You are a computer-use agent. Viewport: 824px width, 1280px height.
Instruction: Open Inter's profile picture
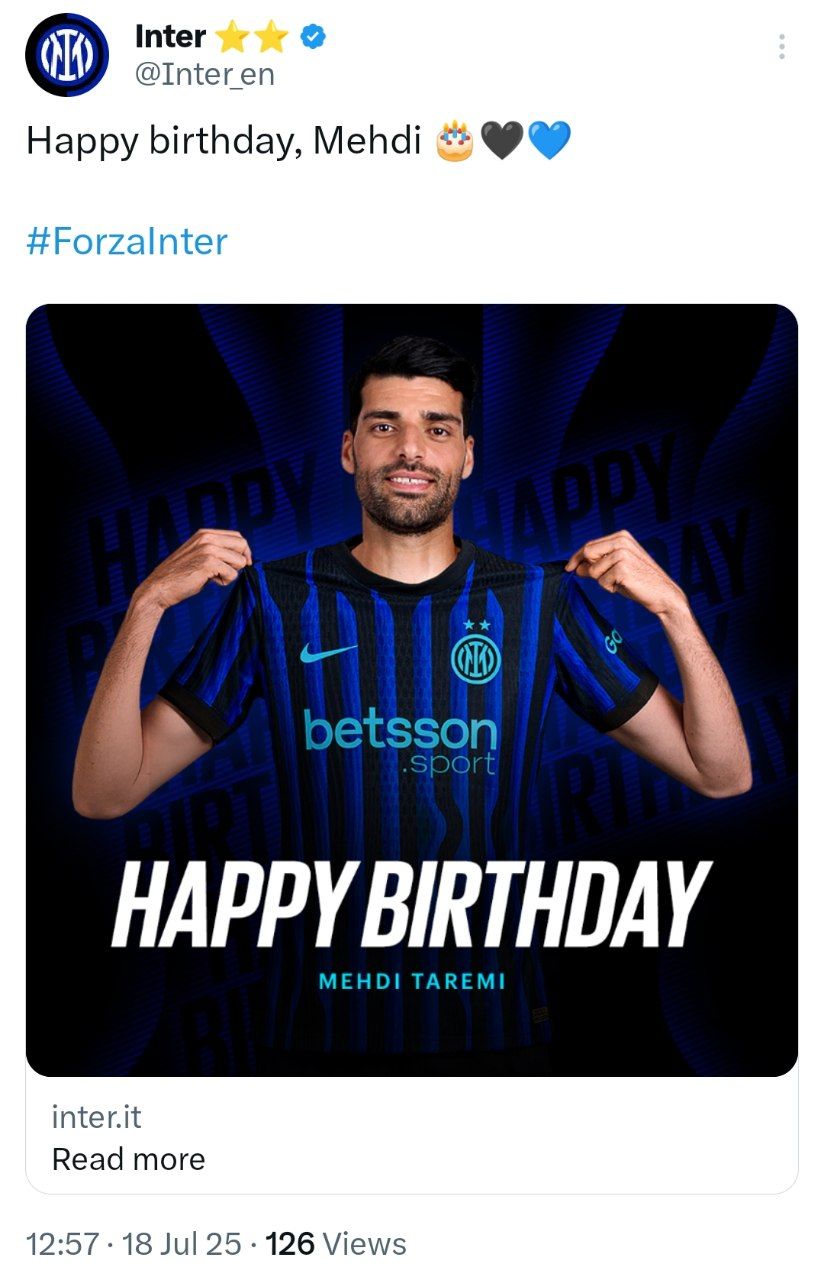point(66,55)
